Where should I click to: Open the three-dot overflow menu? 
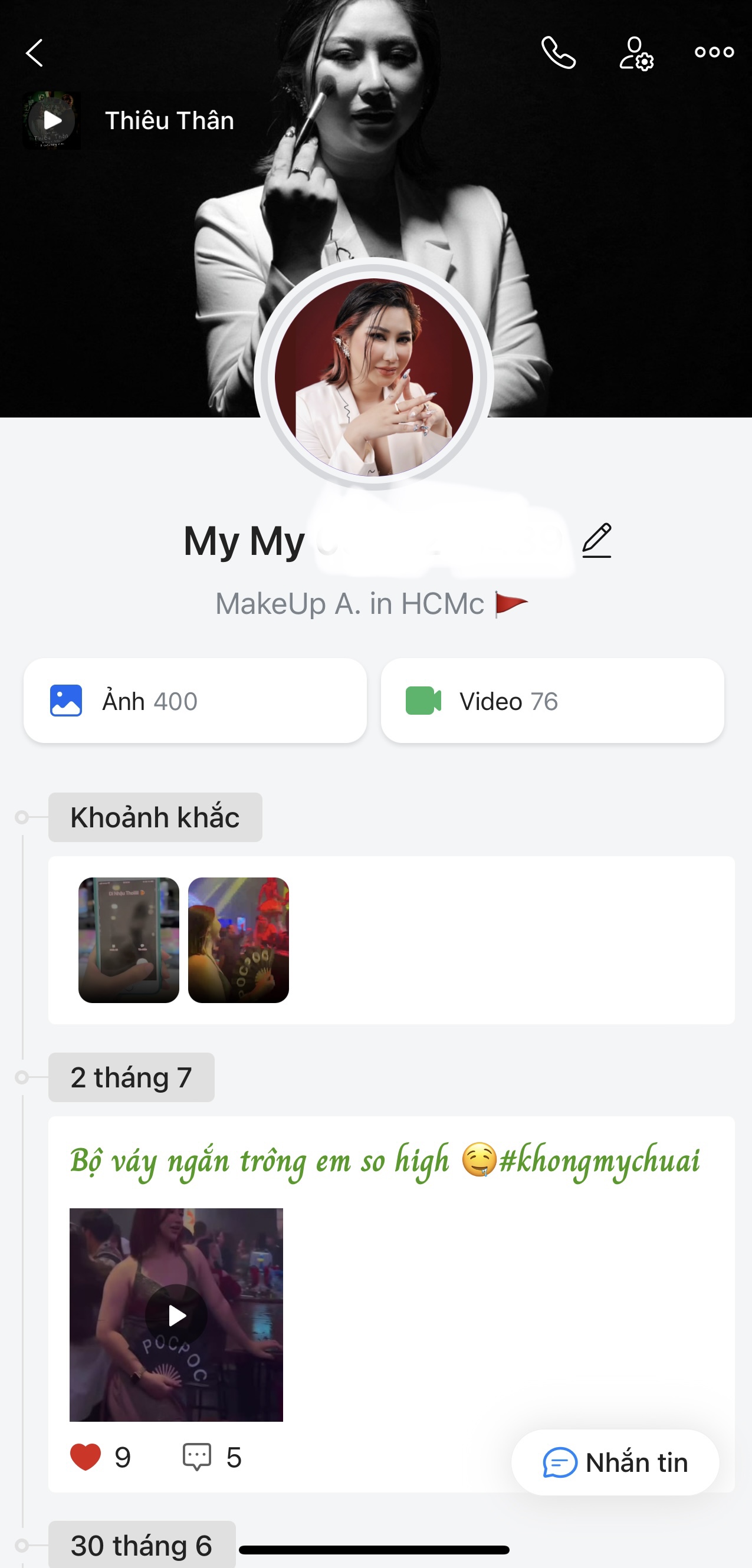pos(714,52)
